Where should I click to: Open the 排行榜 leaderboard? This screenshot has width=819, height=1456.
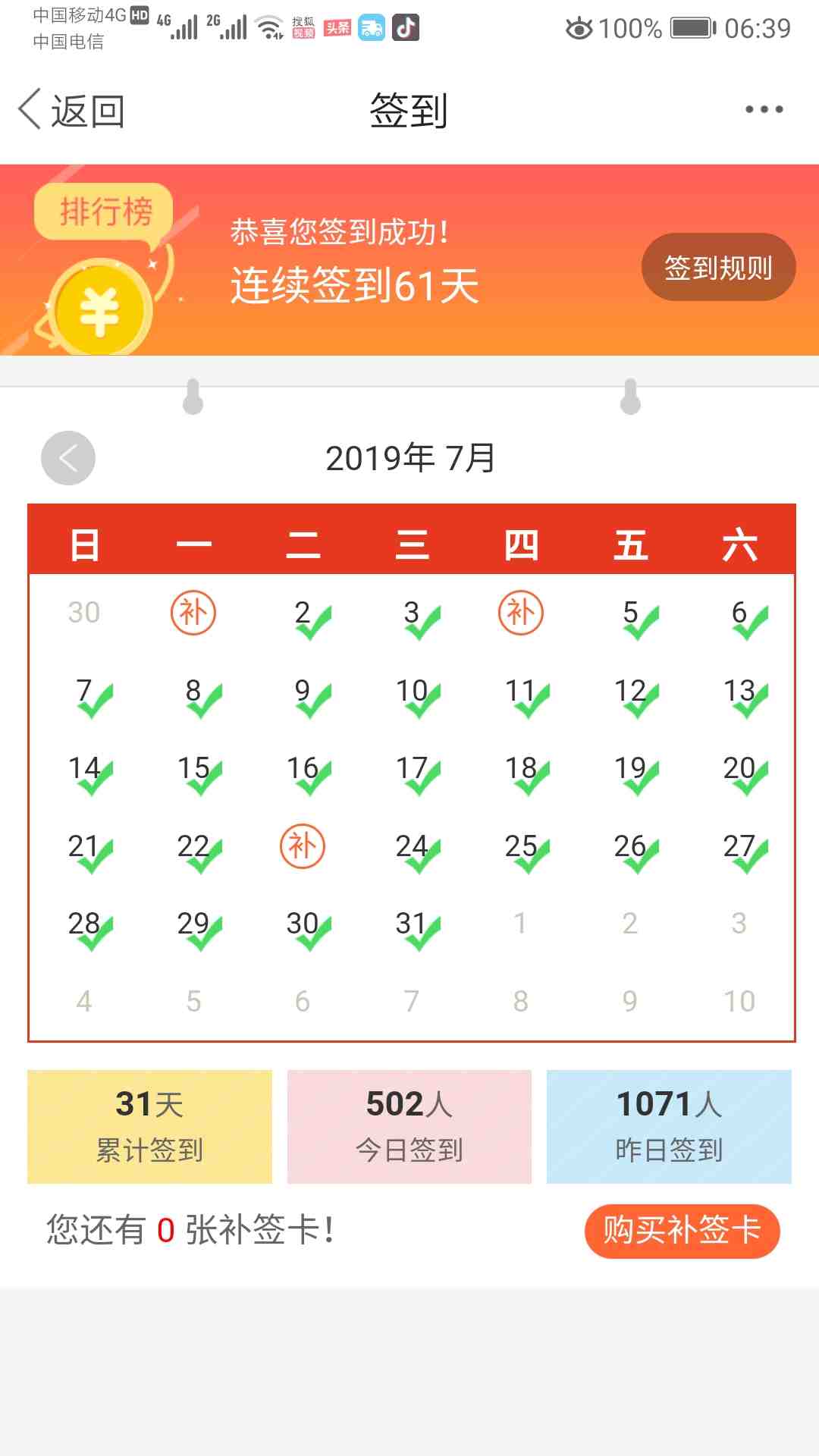[105, 212]
